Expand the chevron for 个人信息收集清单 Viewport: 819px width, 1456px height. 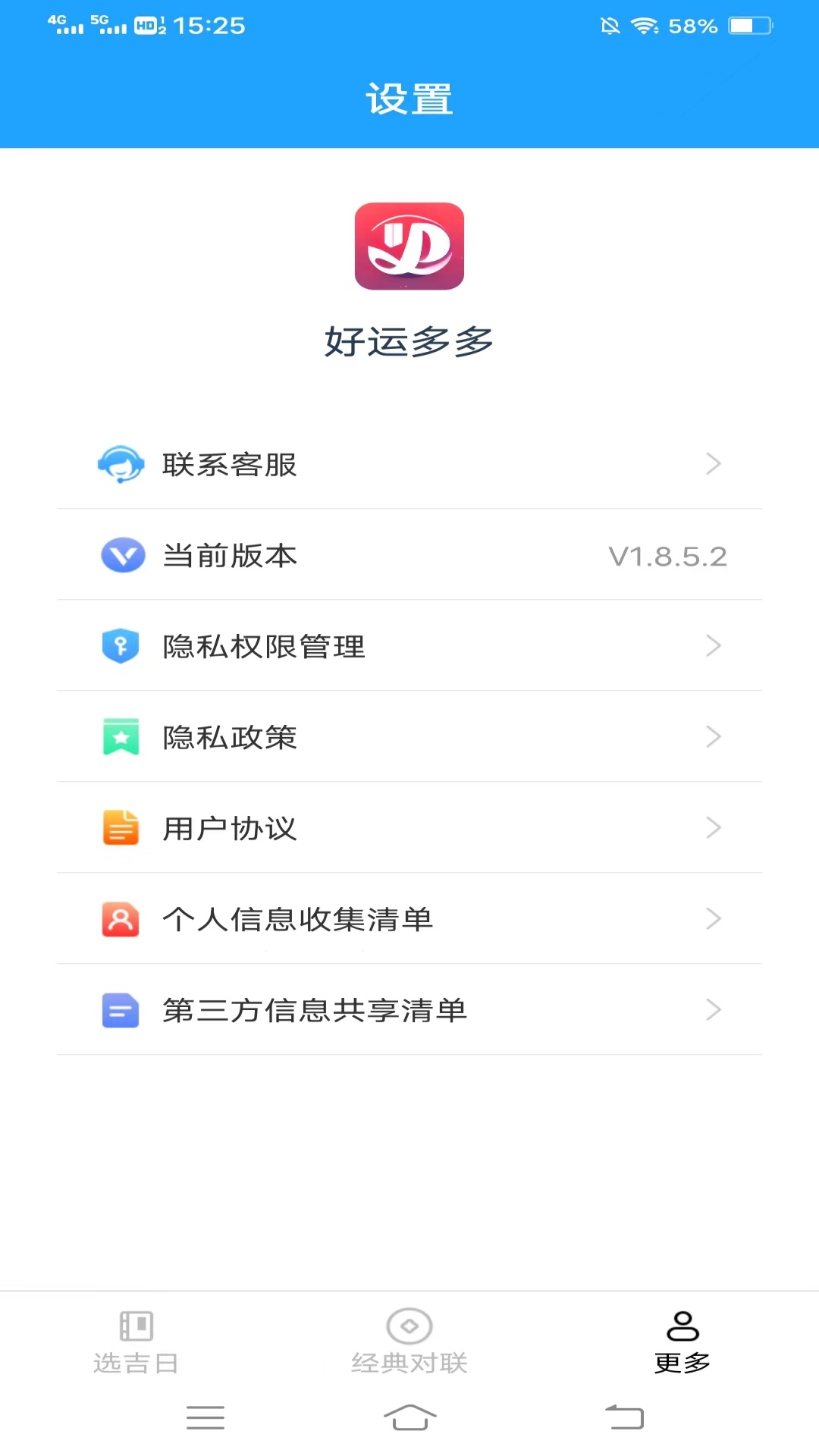[x=711, y=919]
